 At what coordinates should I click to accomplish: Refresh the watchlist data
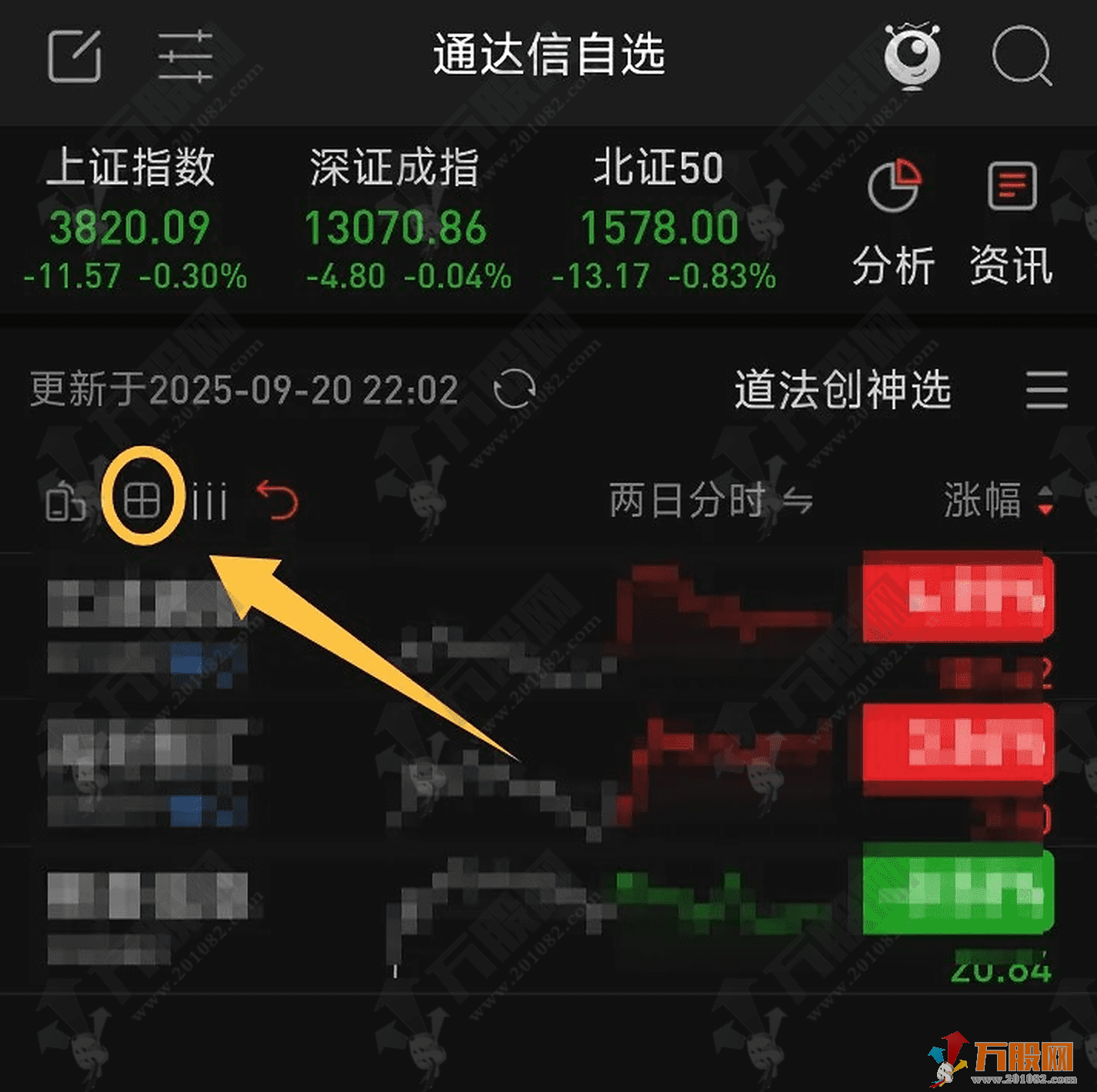pos(514,389)
